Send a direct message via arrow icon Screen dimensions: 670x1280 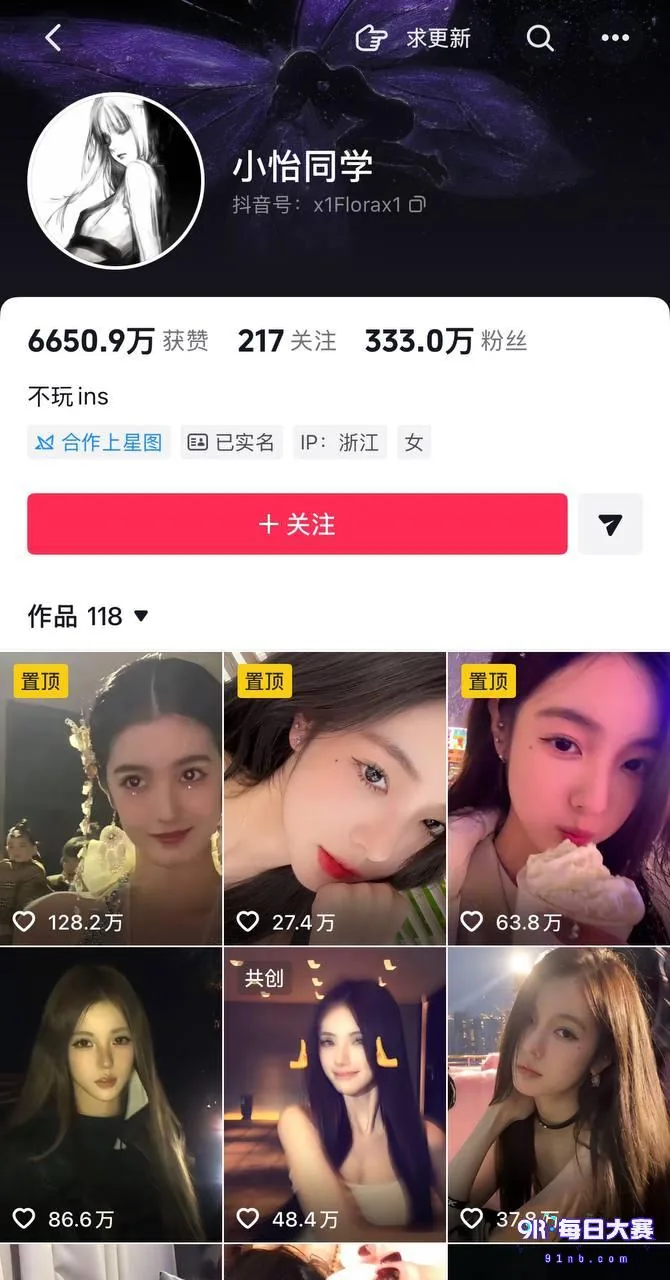point(610,524)
